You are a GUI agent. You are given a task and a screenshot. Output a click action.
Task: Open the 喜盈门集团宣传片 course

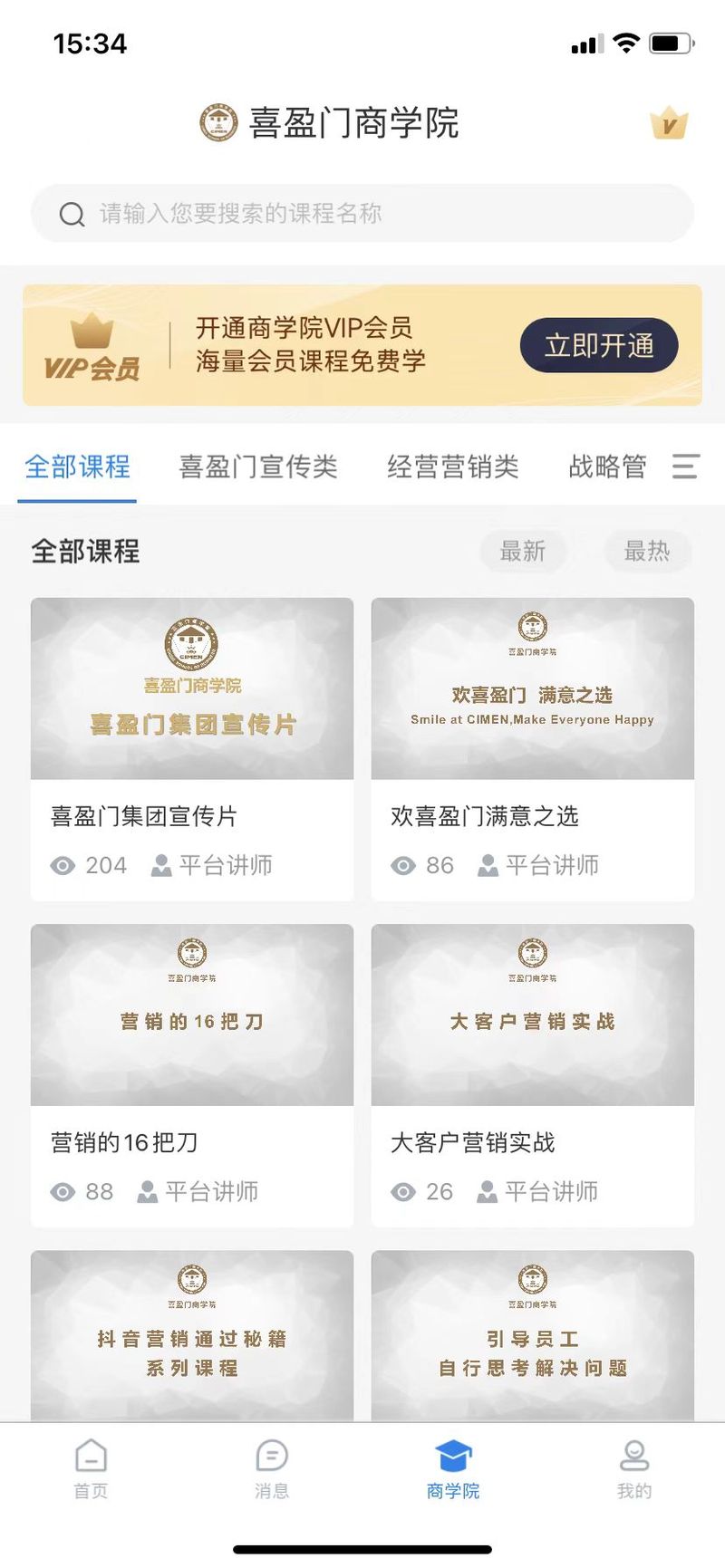point(192,748)
